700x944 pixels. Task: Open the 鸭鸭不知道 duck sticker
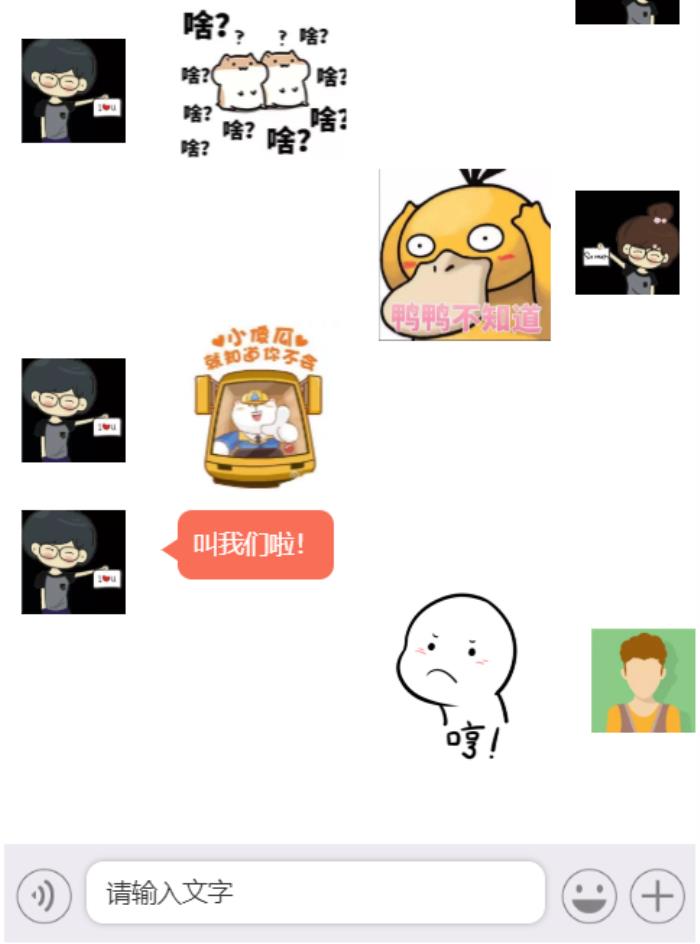[465, 256]
